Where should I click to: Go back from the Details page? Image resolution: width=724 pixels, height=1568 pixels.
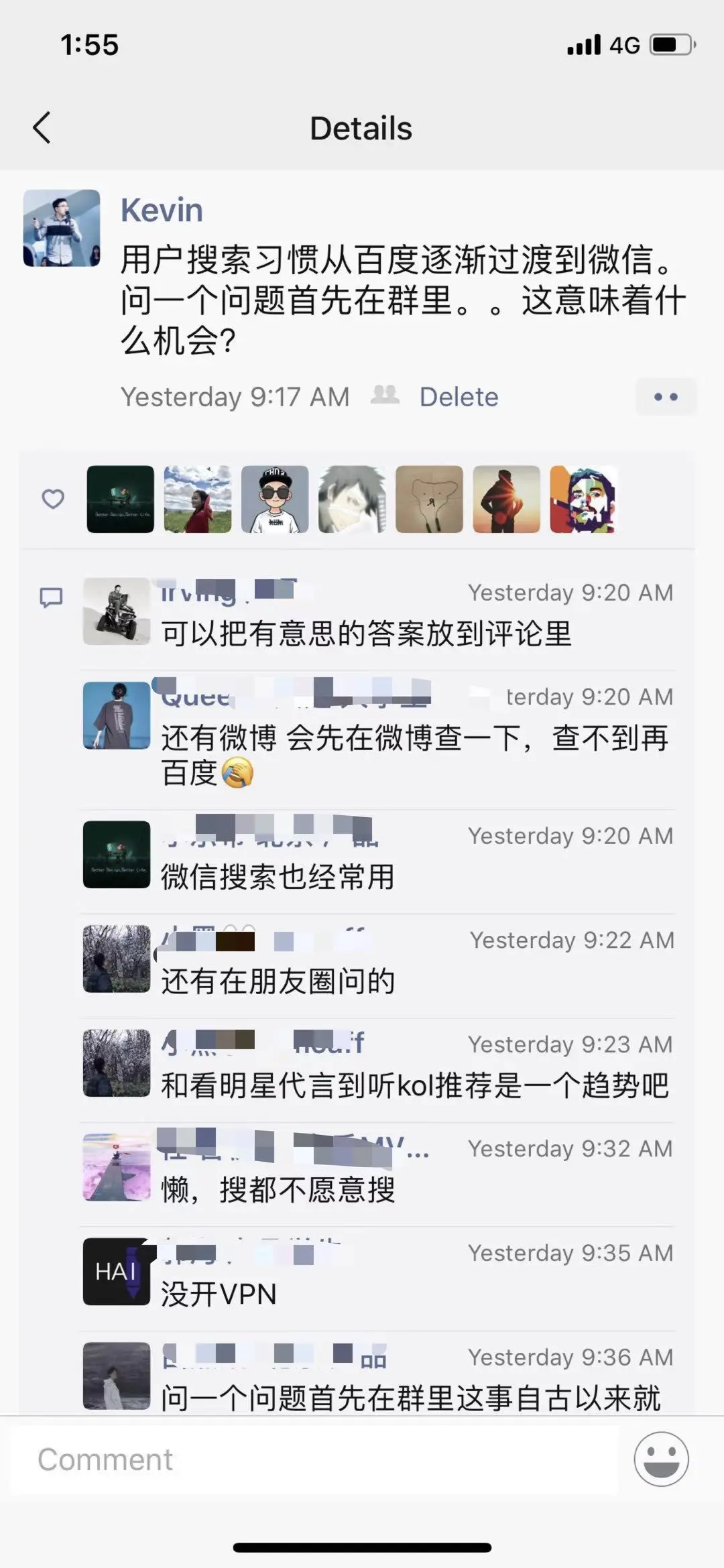[42, 127]
